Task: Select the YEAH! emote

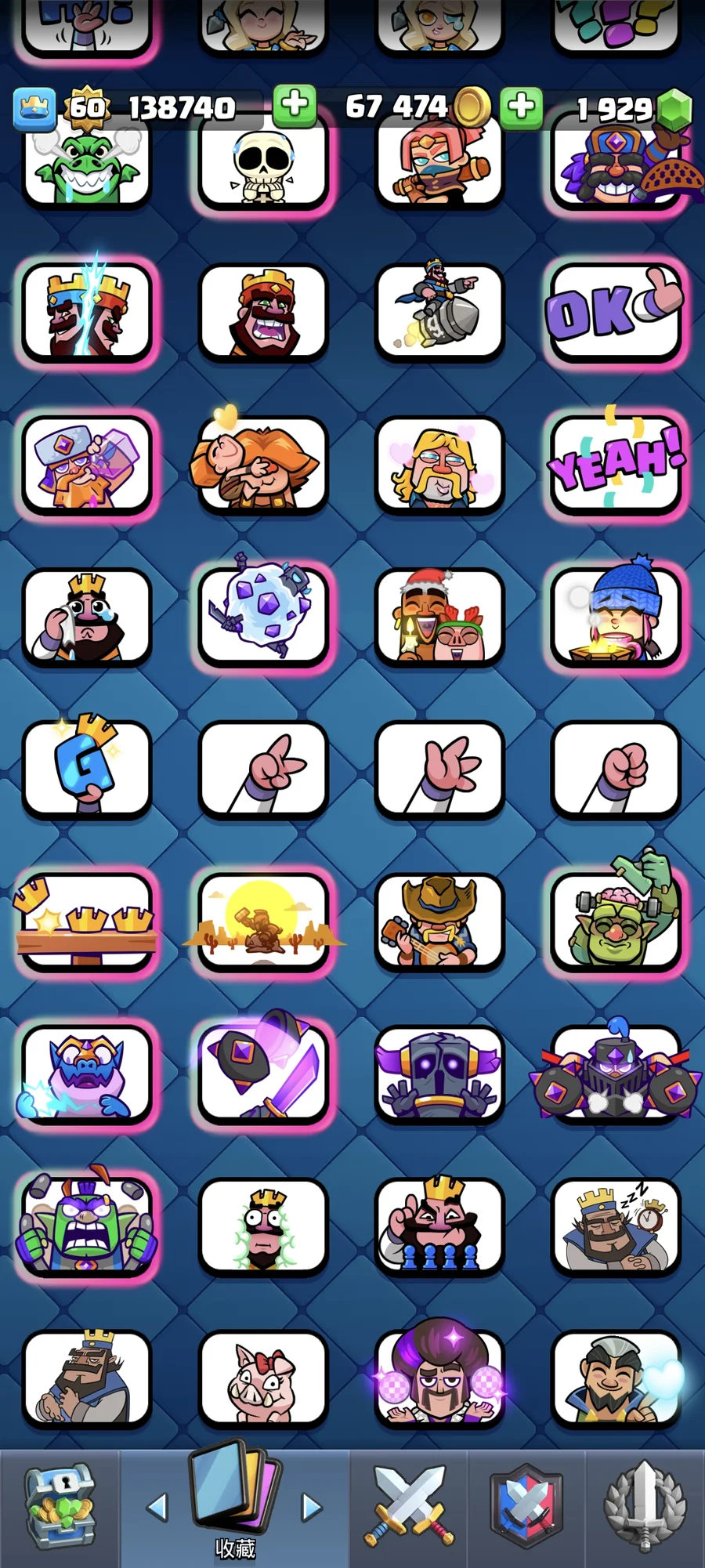Action: [x=616, y=464]
